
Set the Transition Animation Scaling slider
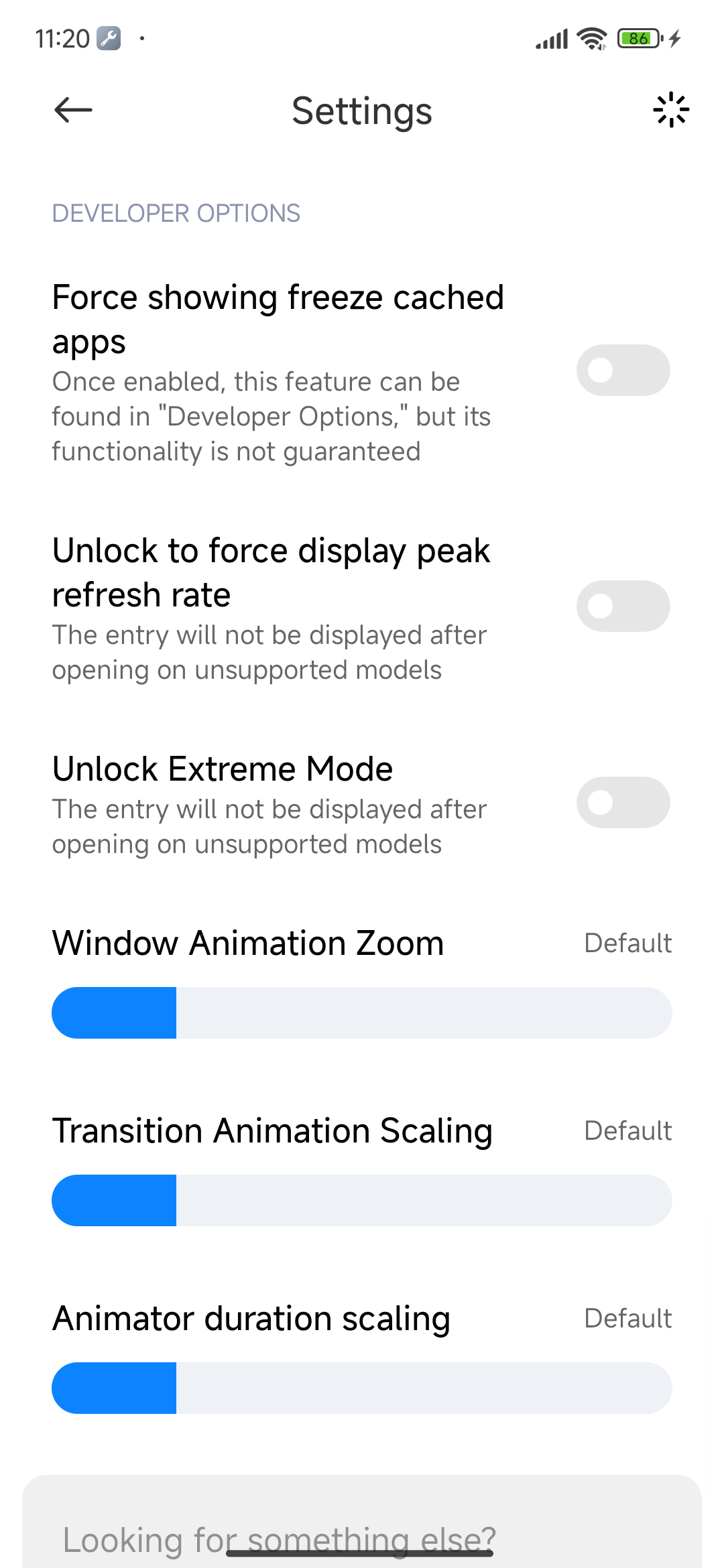click(x=362, y=1200)
